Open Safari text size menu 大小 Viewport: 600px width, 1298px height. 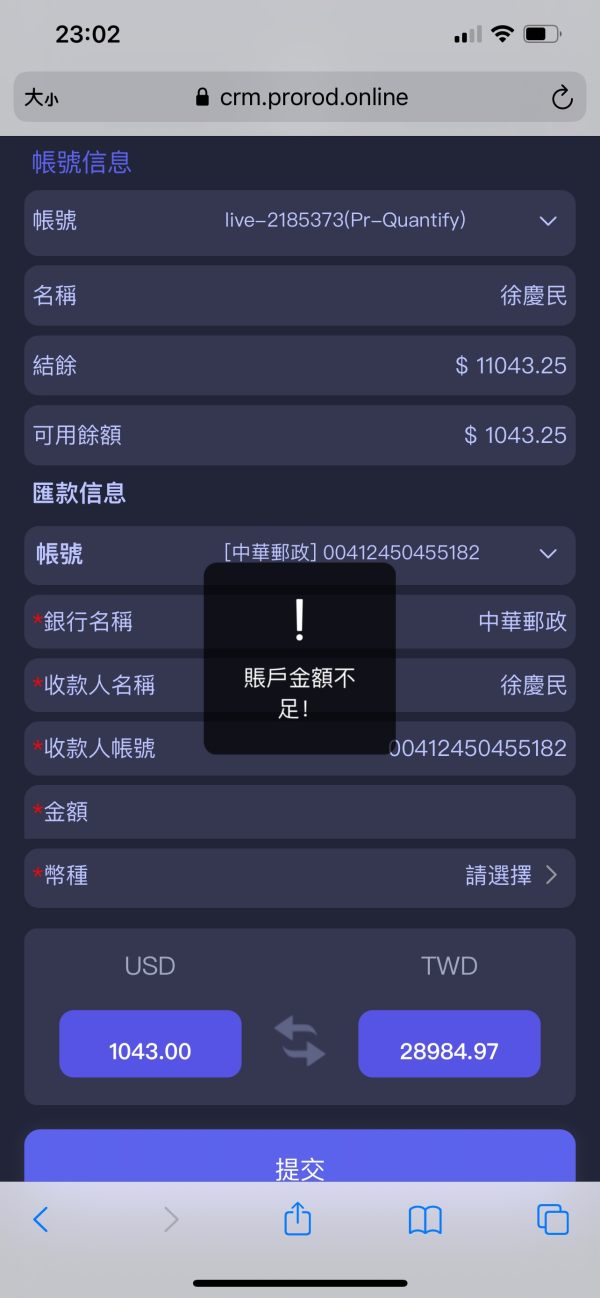(x=41, y=98)
